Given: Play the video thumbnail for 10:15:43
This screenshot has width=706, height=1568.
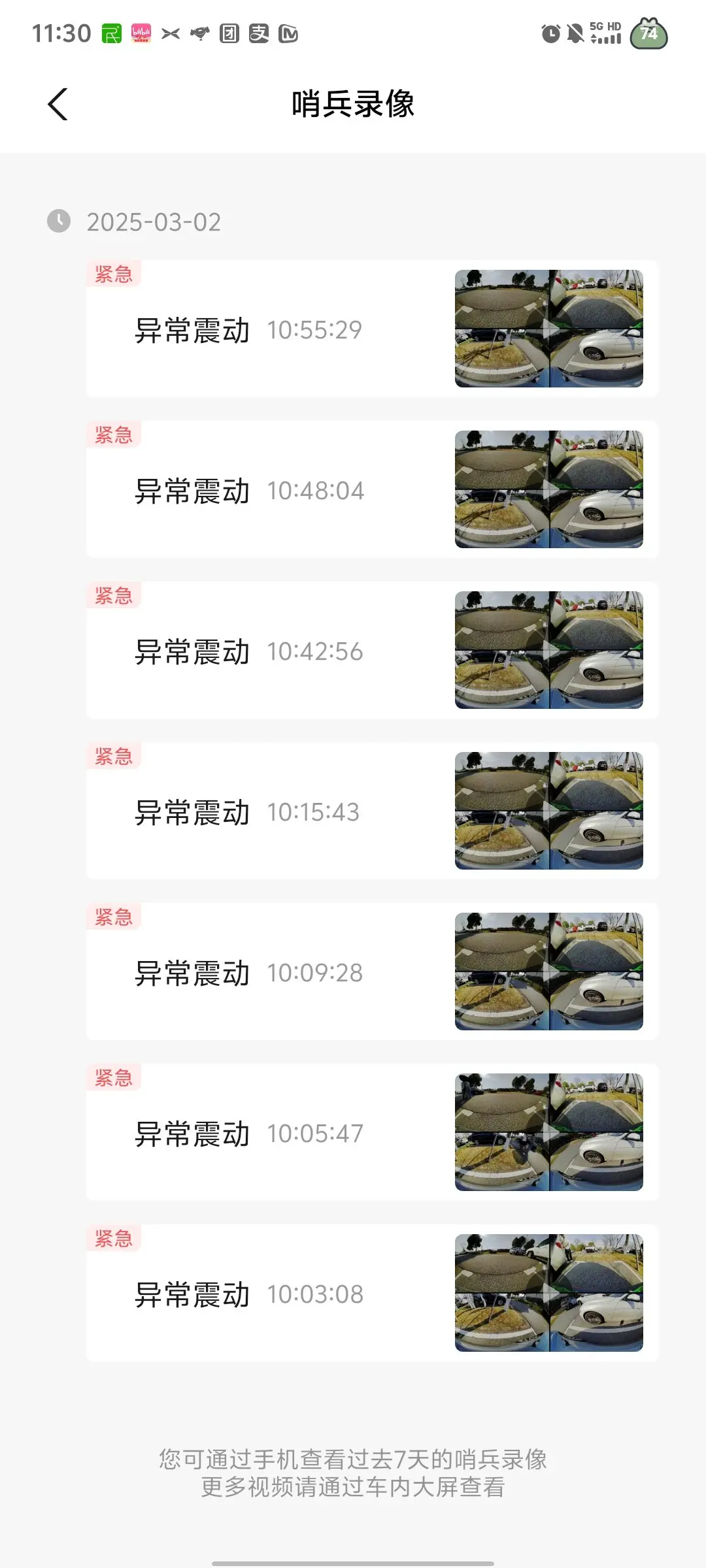Looking at the screenshot, I should (549, 811).
